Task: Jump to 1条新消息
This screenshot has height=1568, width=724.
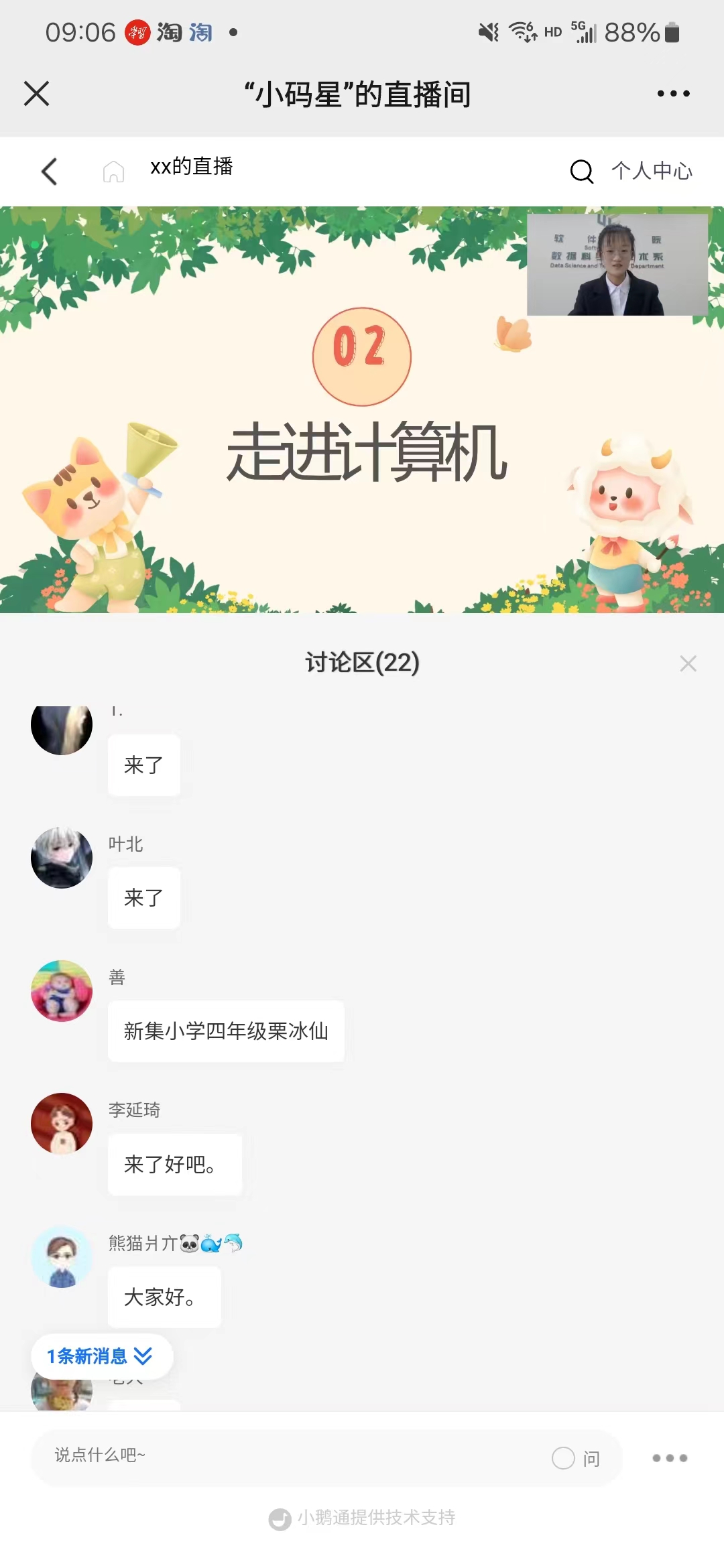Action: pyautogui.click(x=101, y=1357)
